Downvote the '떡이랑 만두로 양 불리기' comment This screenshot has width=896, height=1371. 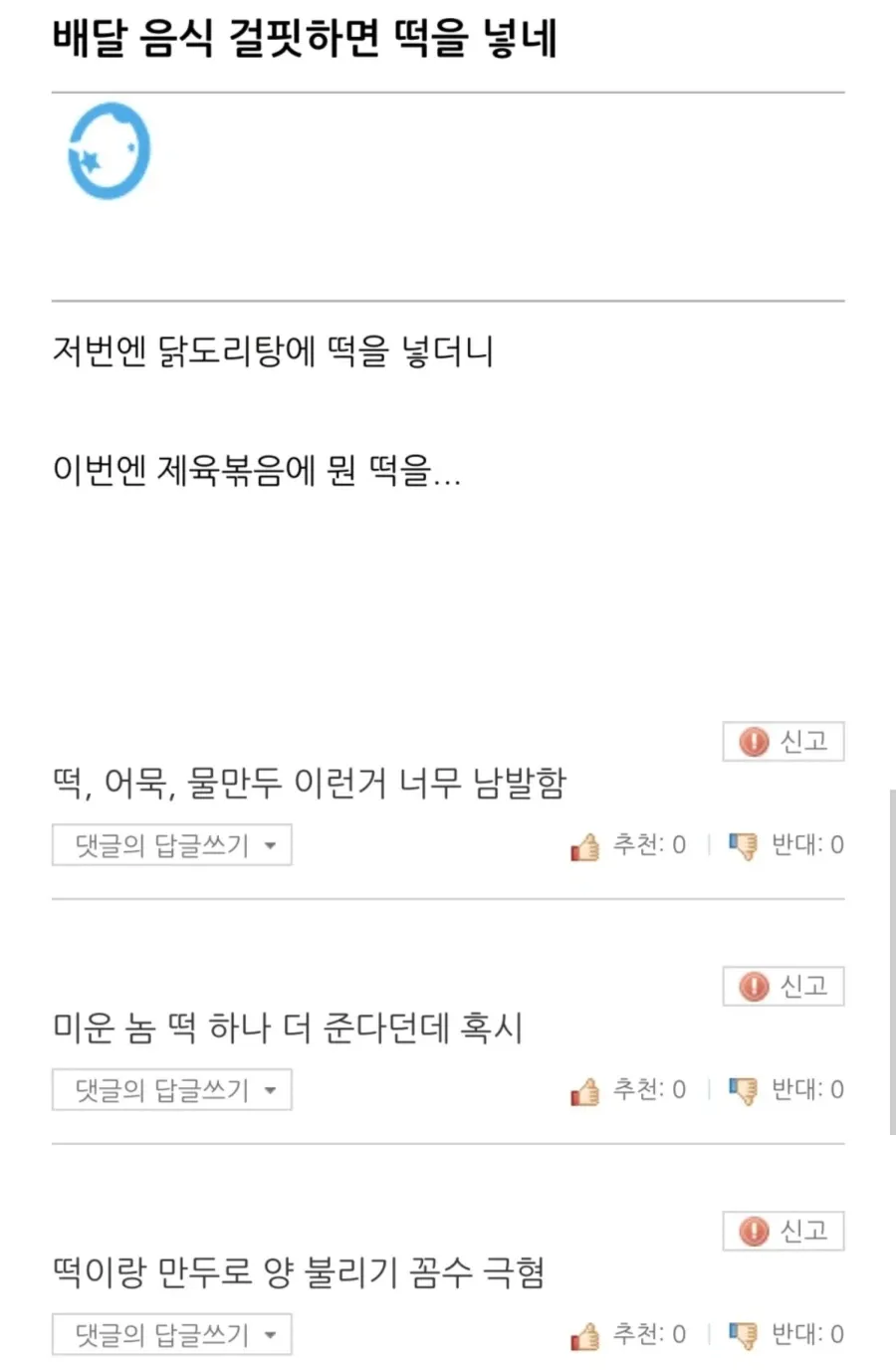[786, 1335]
